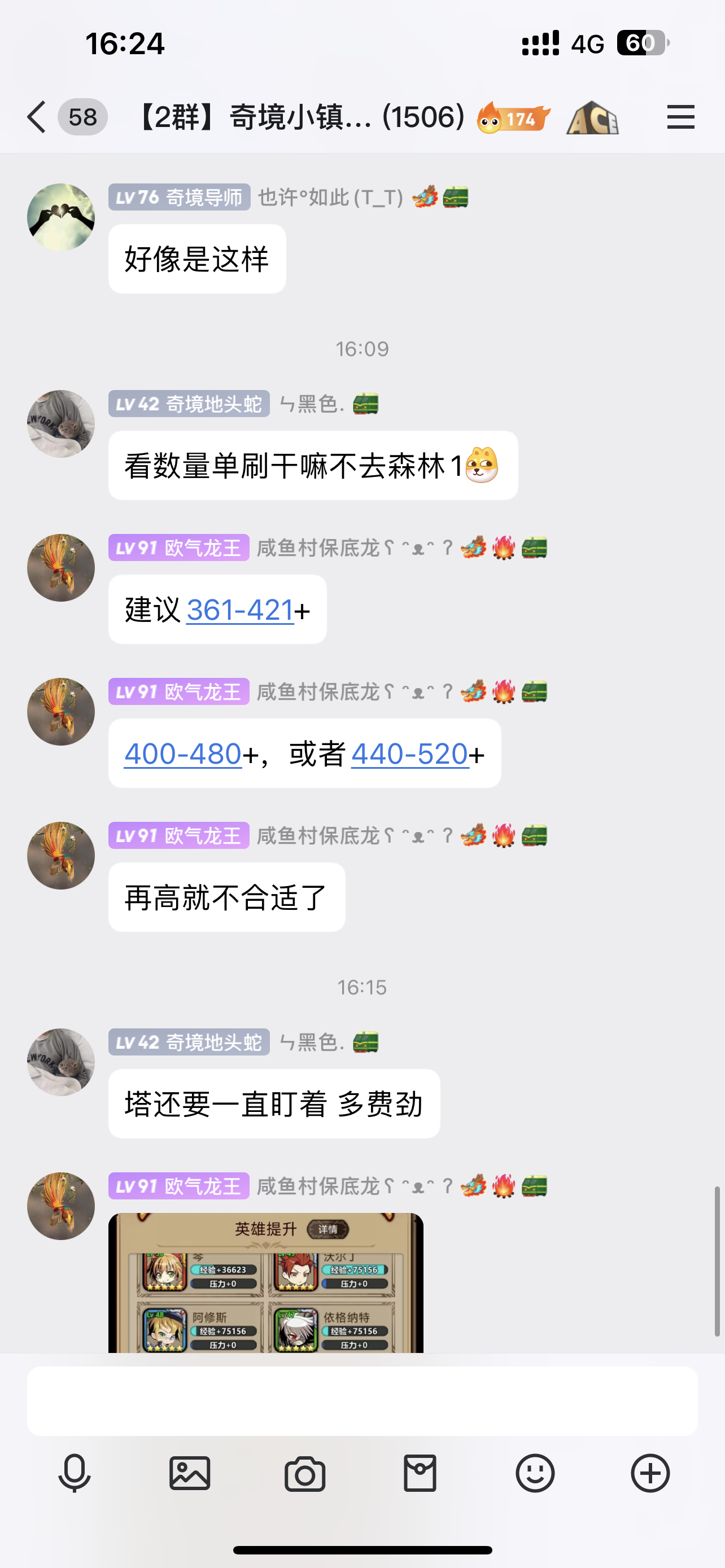Return to chat list via back arrow
This screenshot has width=725, height=1568.
coord(36,118)
